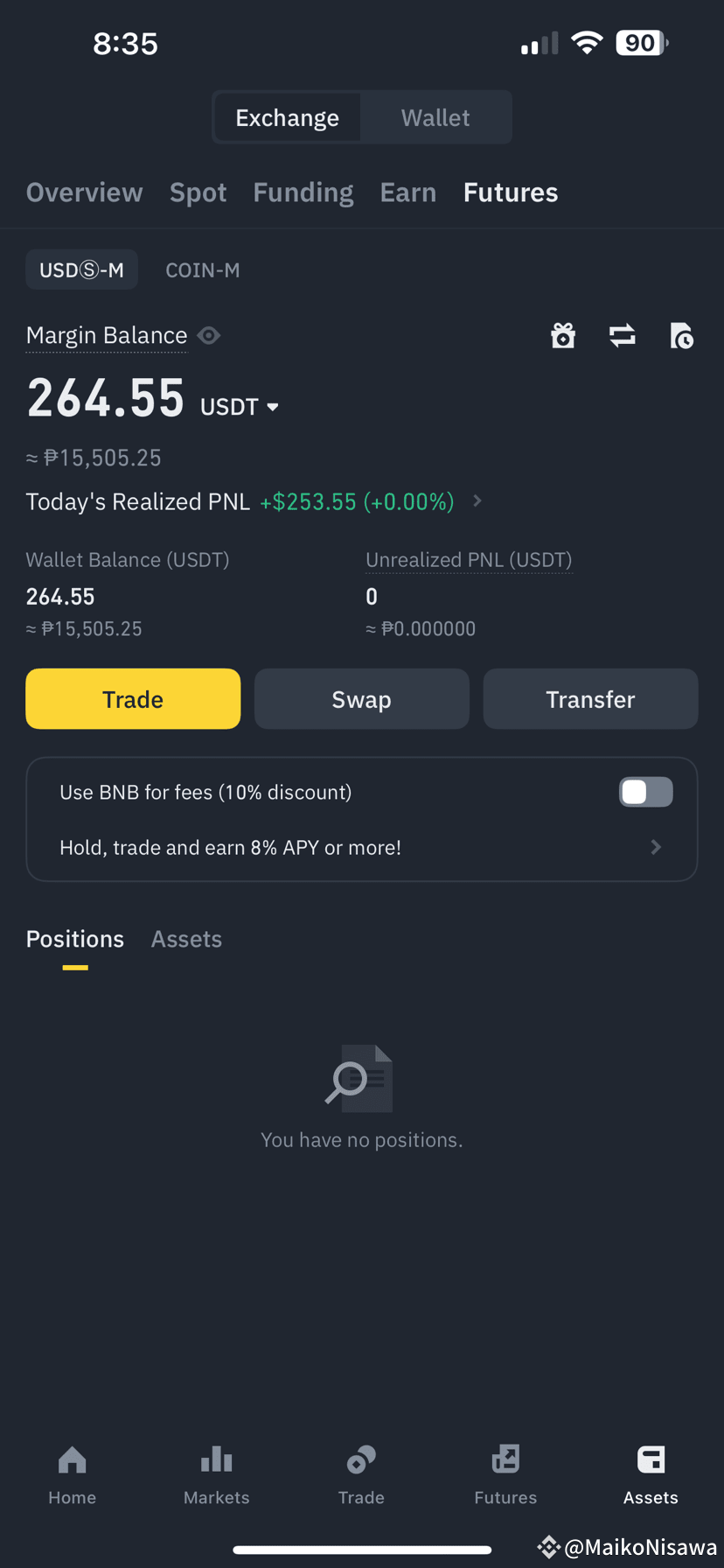Open the USDT currency dropdown
The height and width of the screenshot is (1568, 724).
[x=239, y=405]
